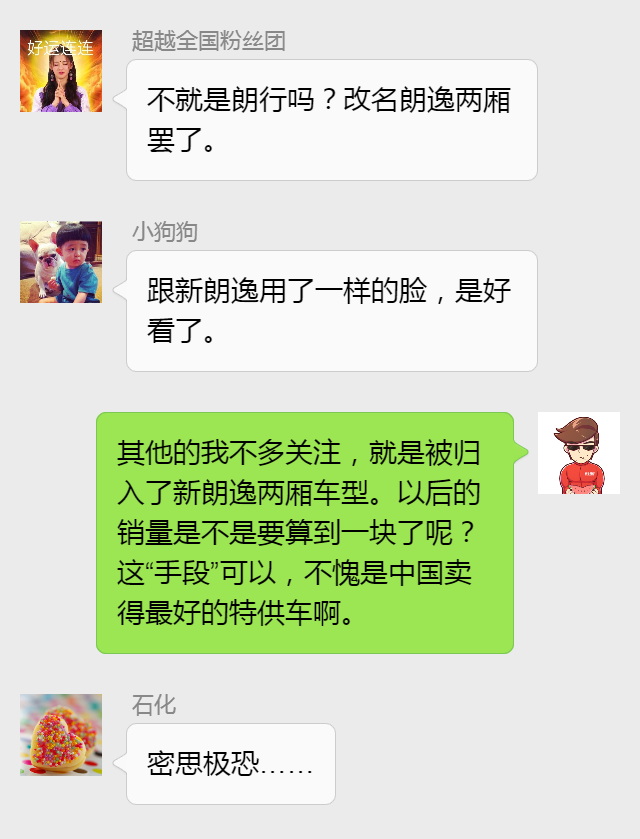640x839 pixels.
Task: Tap 小狗狗's avatar picture
Action: pyautogui.click(x=61, y=262)
